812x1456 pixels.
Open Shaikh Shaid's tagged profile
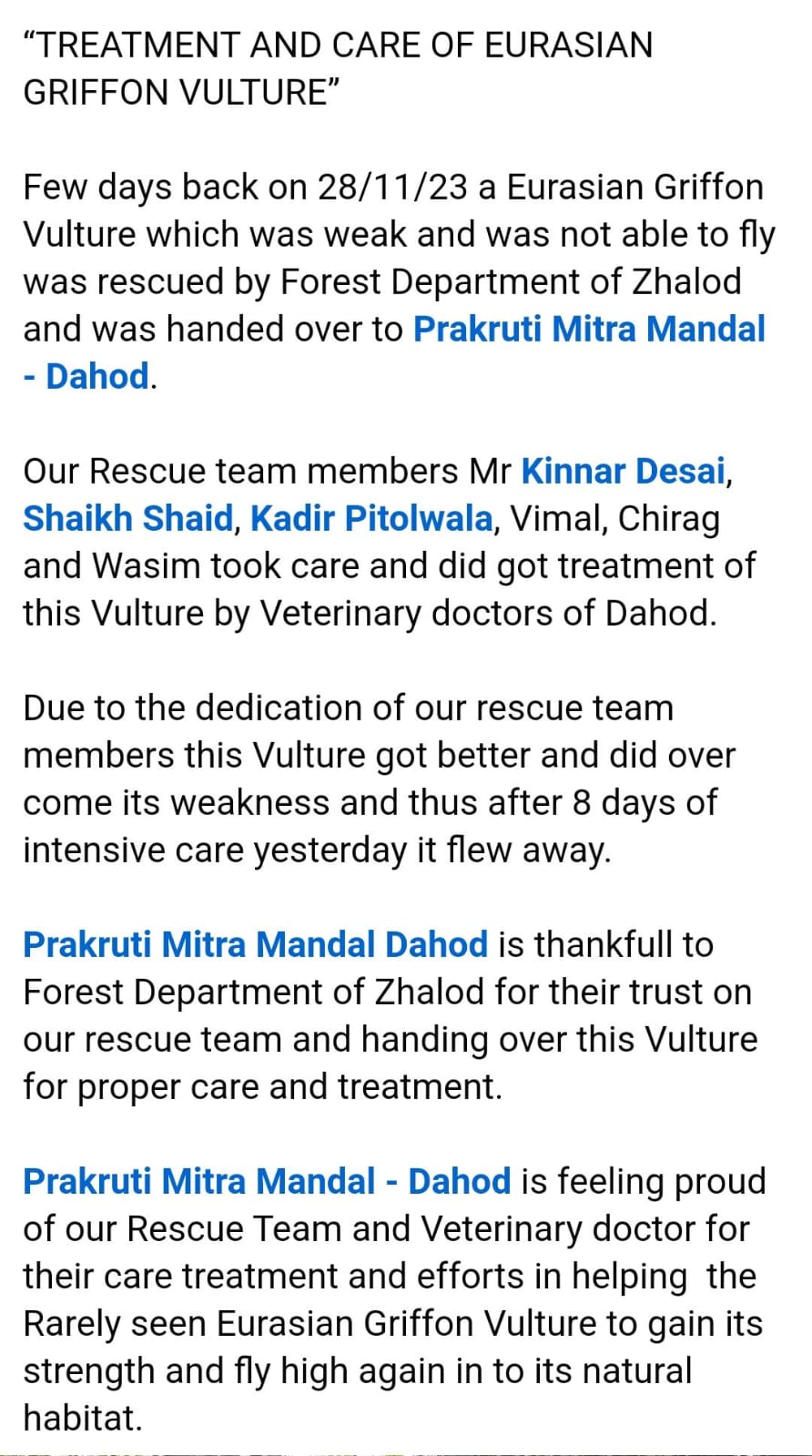[x=128, y=519]
